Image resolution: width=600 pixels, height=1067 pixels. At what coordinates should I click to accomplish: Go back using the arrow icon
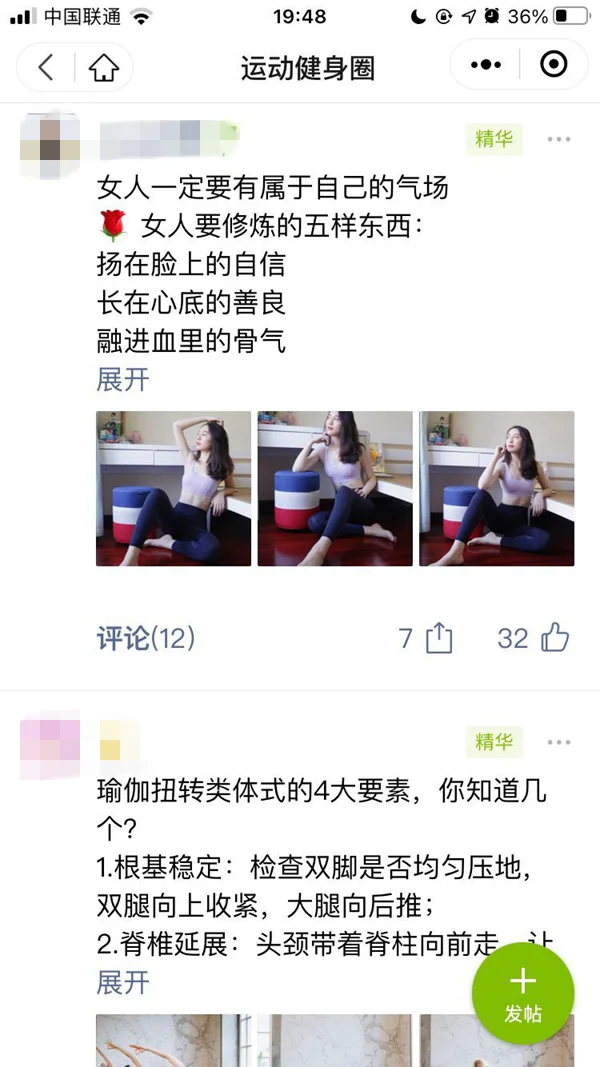46,67
